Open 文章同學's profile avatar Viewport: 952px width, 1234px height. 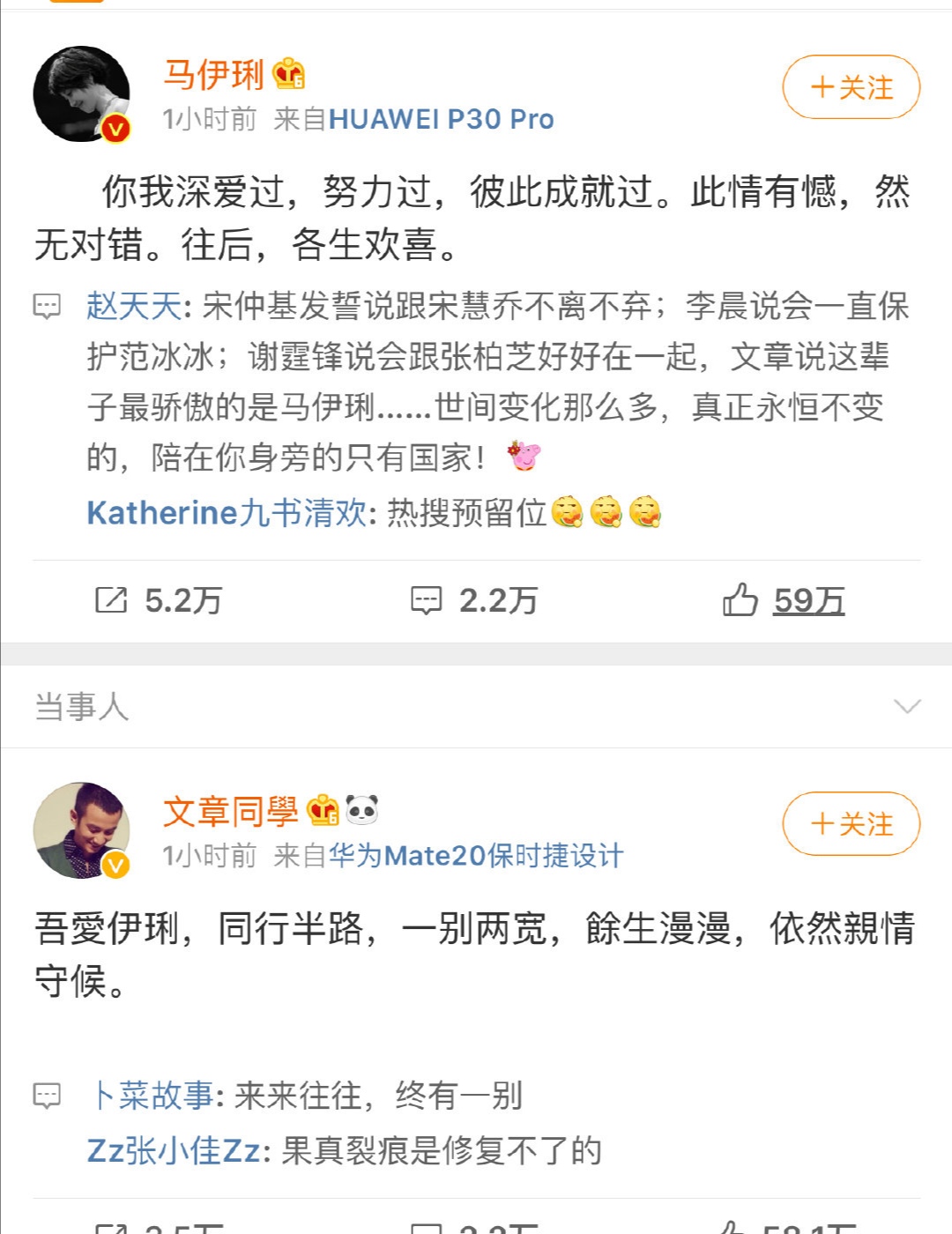coord(81,830)
